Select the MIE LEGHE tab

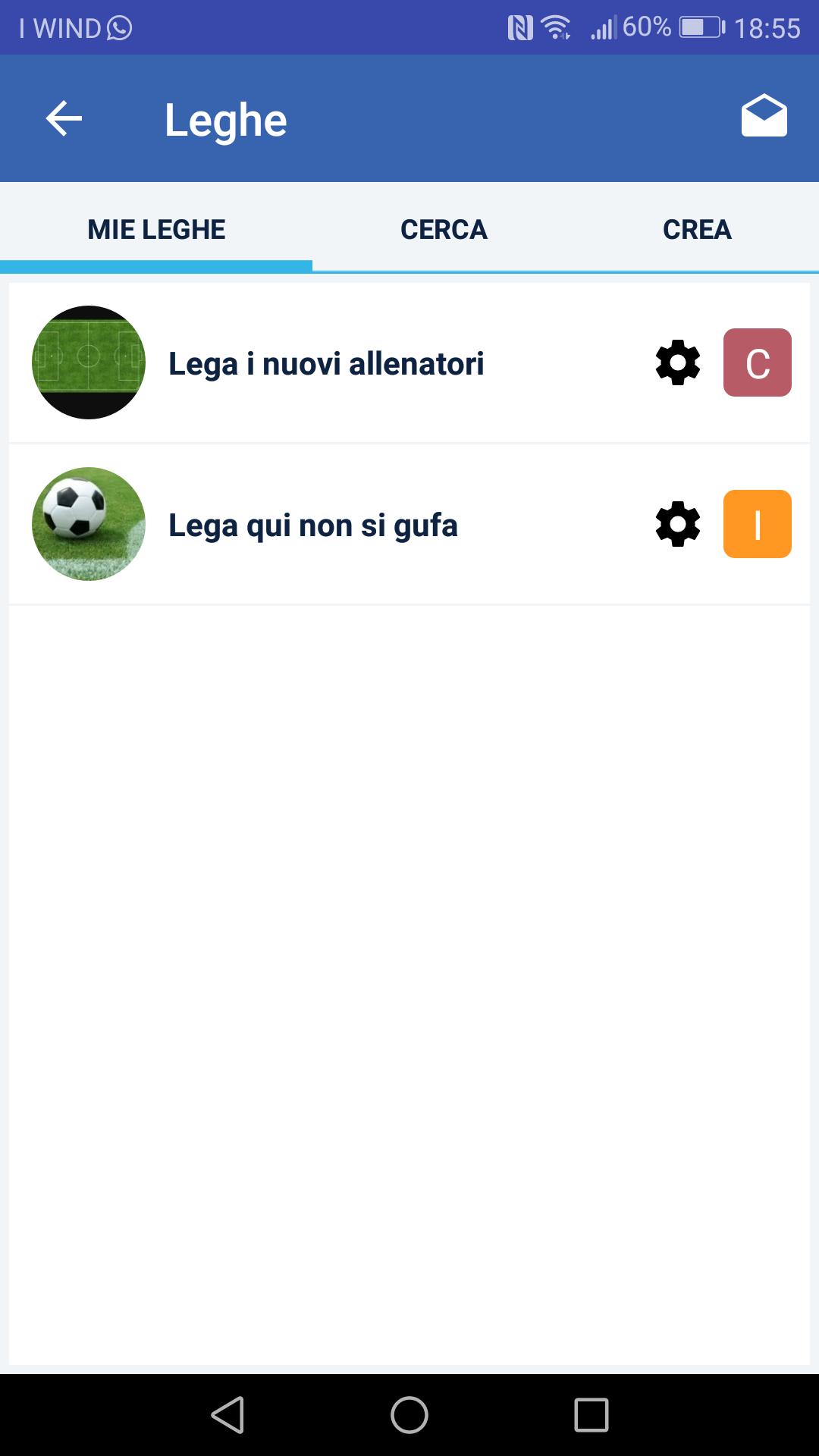155,229
